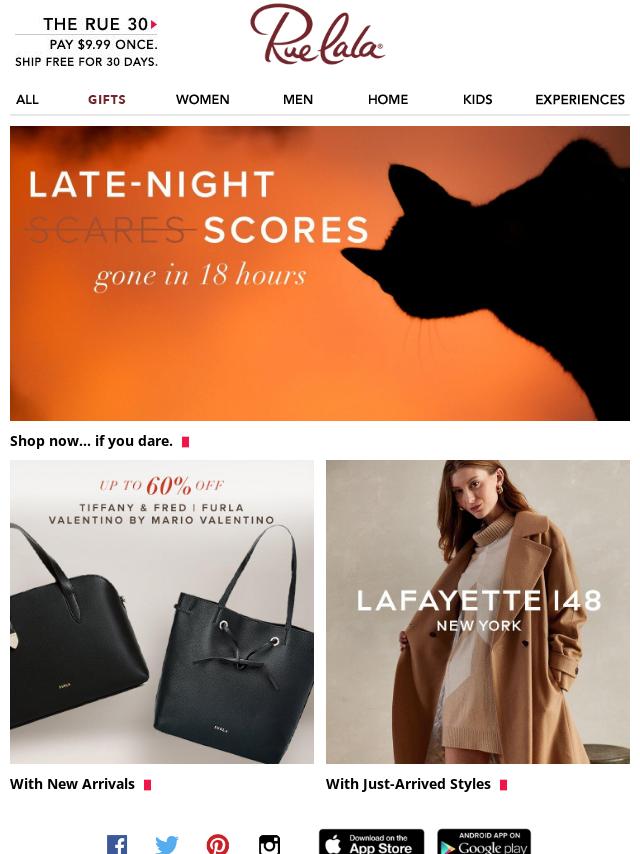Visit the Facebook page

117,844
